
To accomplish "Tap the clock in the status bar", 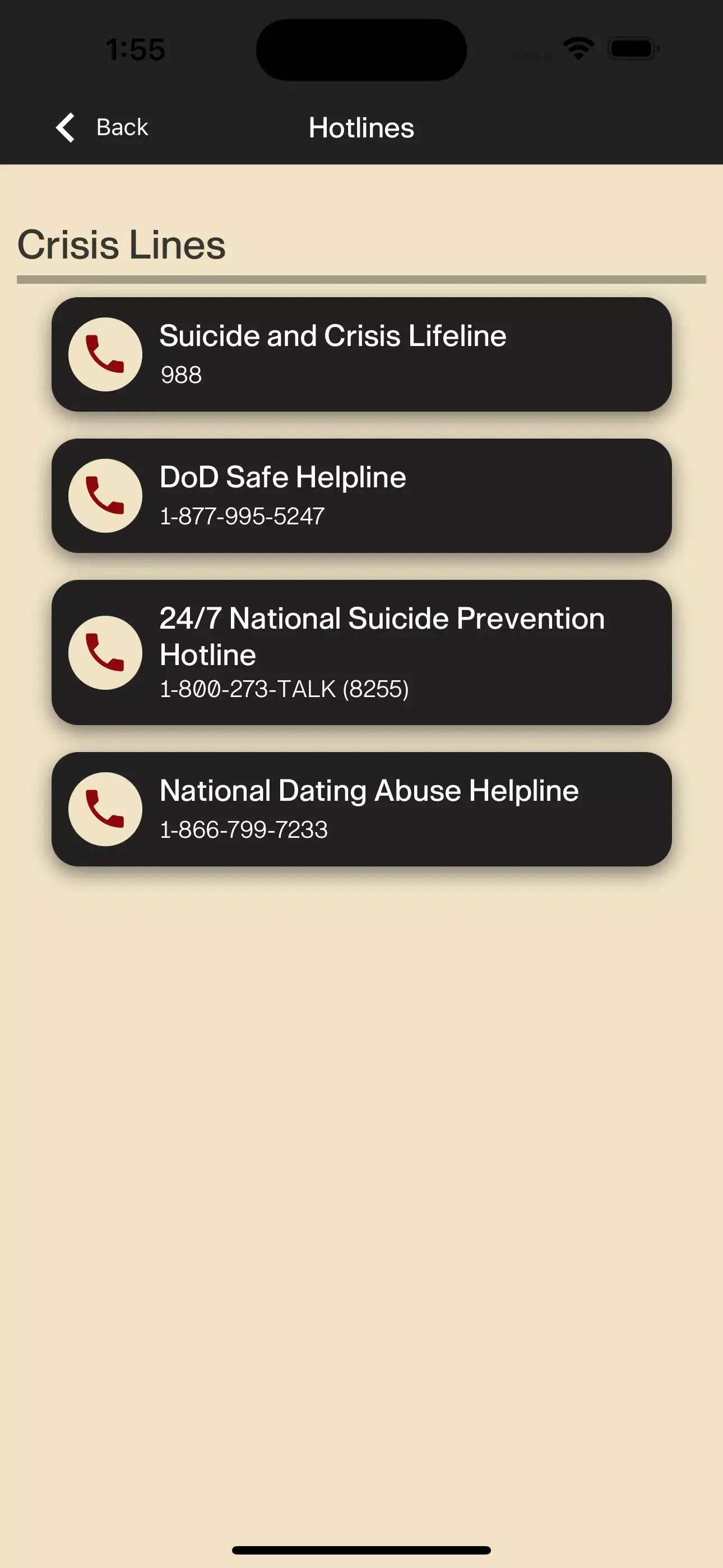I will coord(135,49).
